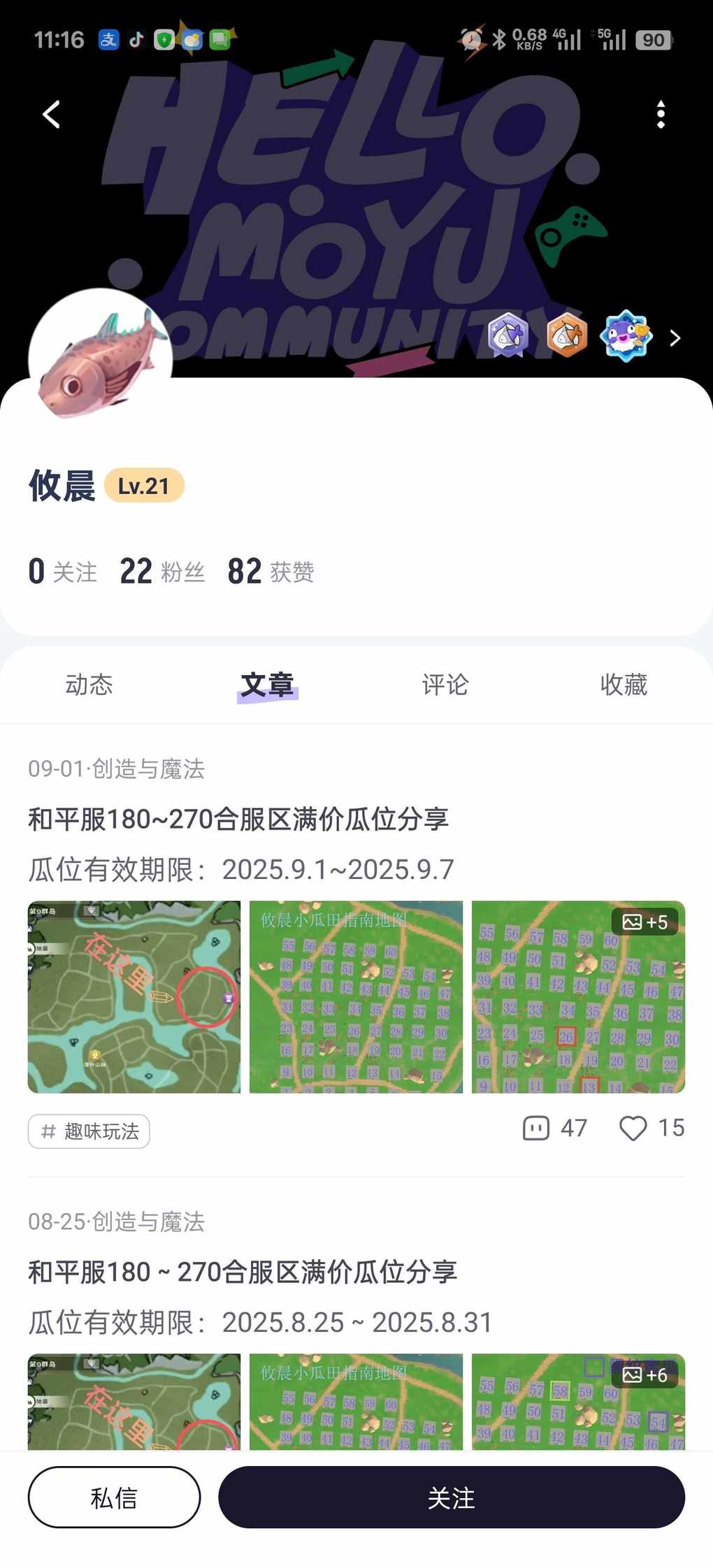Select the 文章 tab
Viewport: 713px width, 1568px height.
coord(267,685)
